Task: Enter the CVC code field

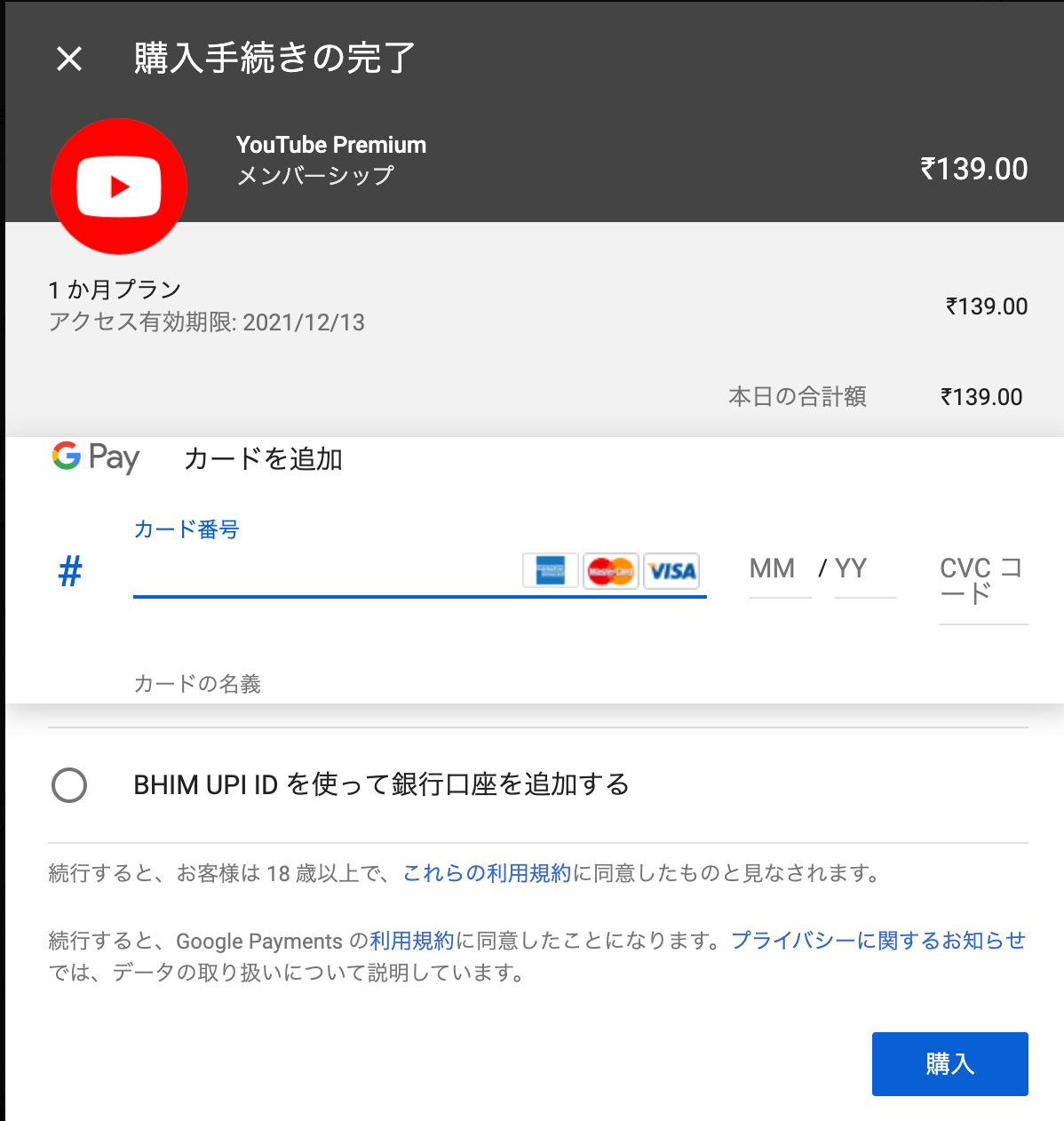Action: pyautogui.click(x=982, y=582)
